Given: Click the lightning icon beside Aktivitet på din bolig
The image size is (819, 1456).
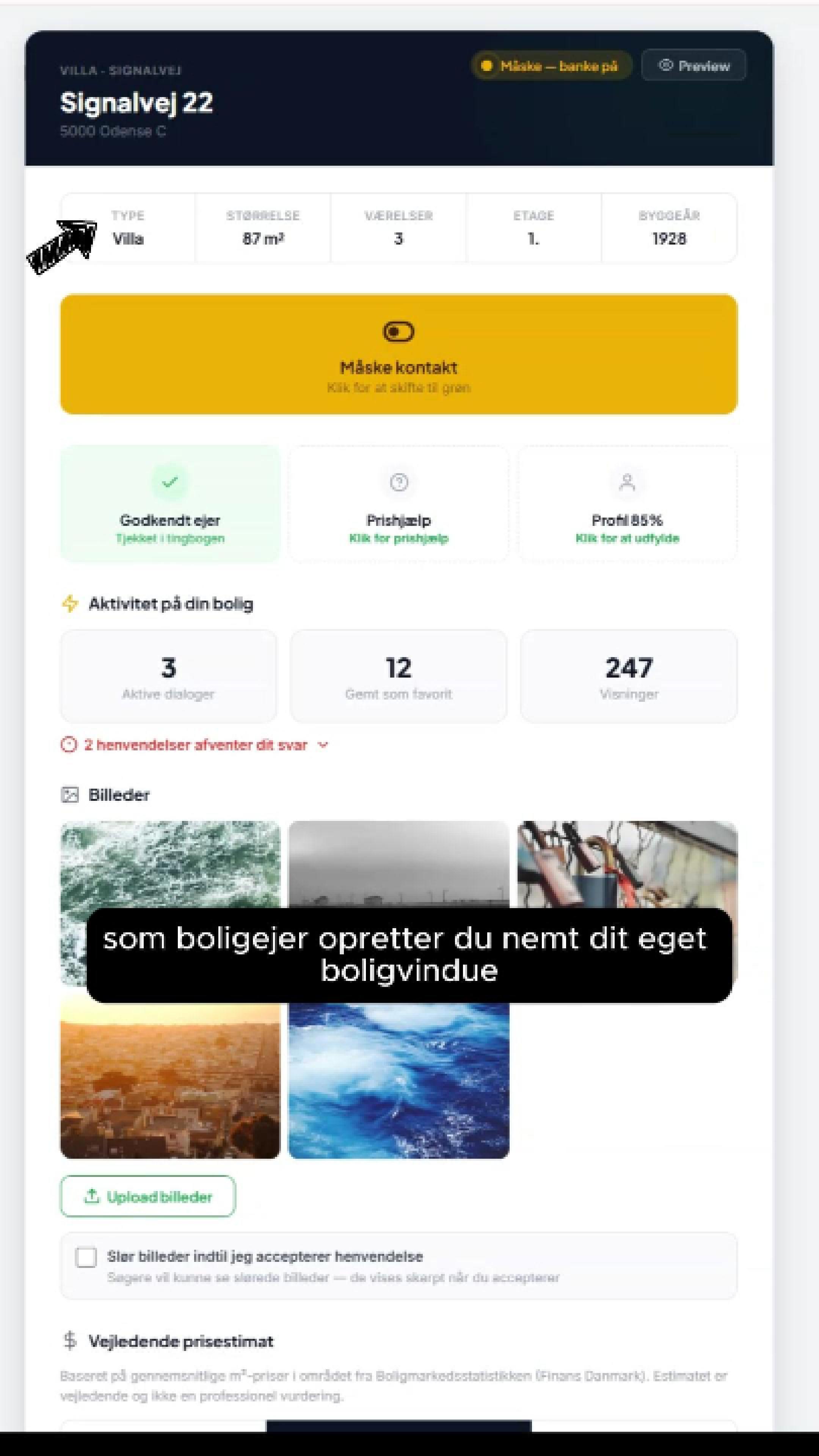Looking at the screenshot, I should click(x=69, y=604).
